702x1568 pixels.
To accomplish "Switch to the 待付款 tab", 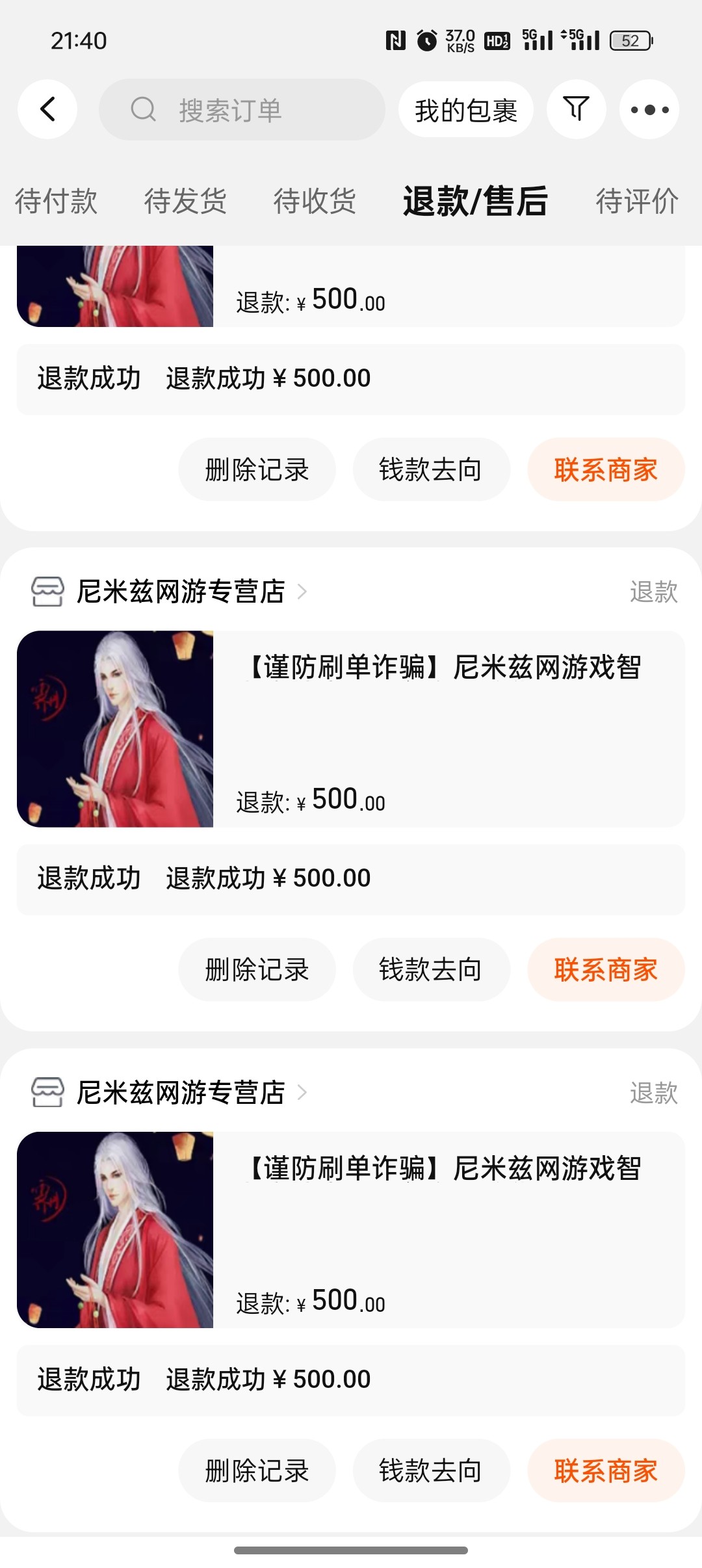I will point(57,201).
